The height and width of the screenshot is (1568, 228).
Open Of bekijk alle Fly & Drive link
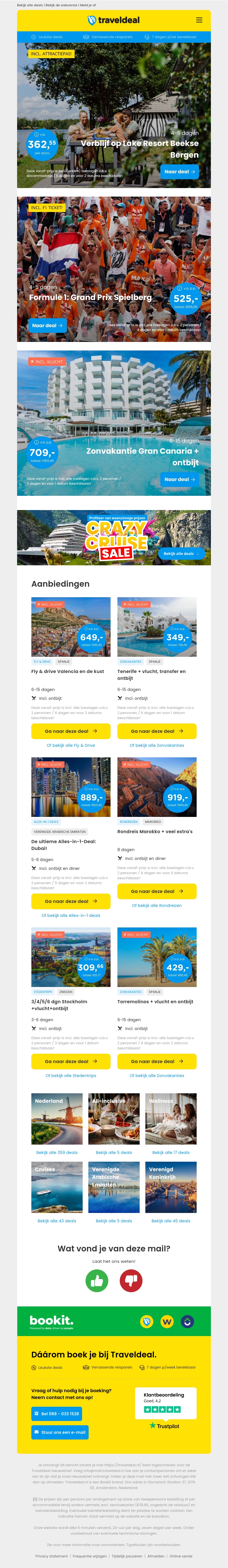[x=71, y=745]
